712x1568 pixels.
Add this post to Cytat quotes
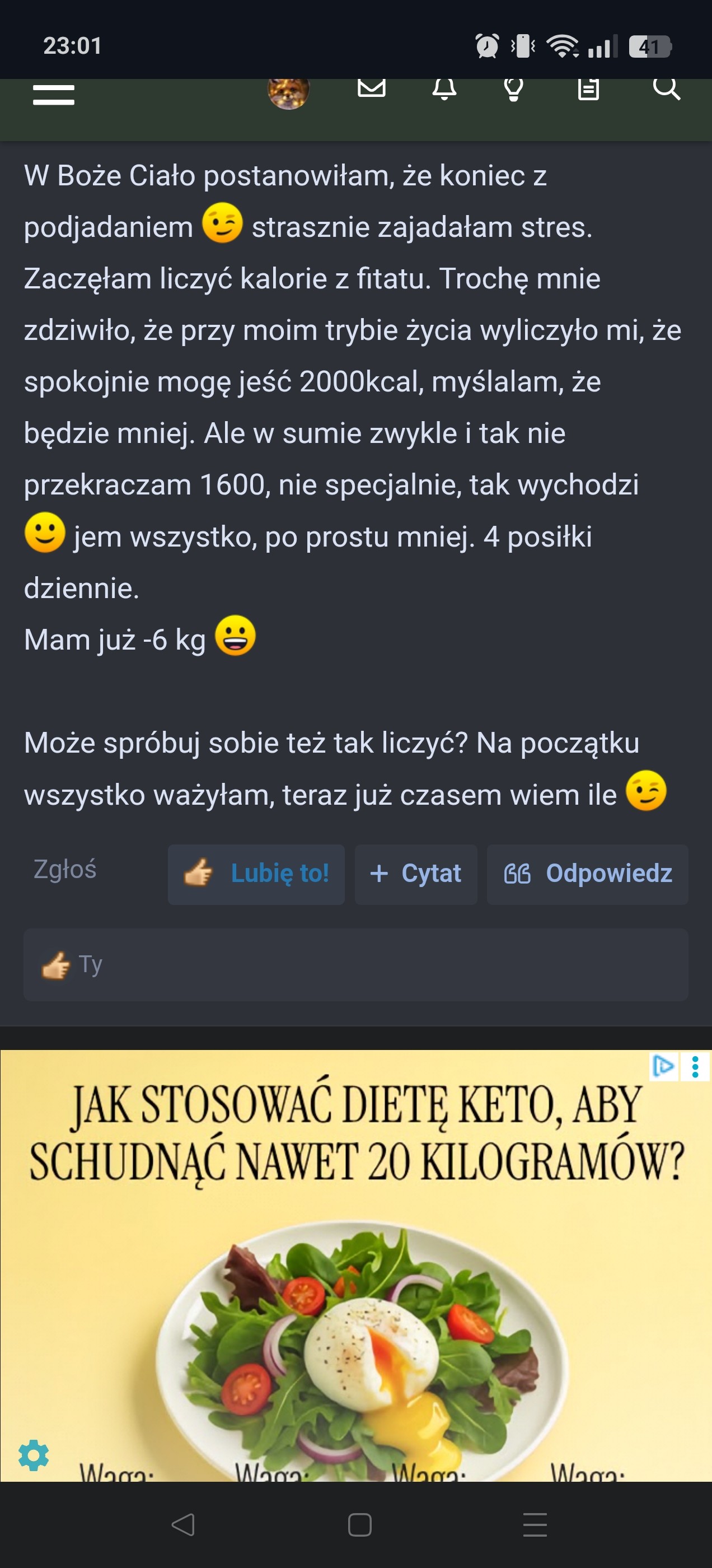point(416,874)
